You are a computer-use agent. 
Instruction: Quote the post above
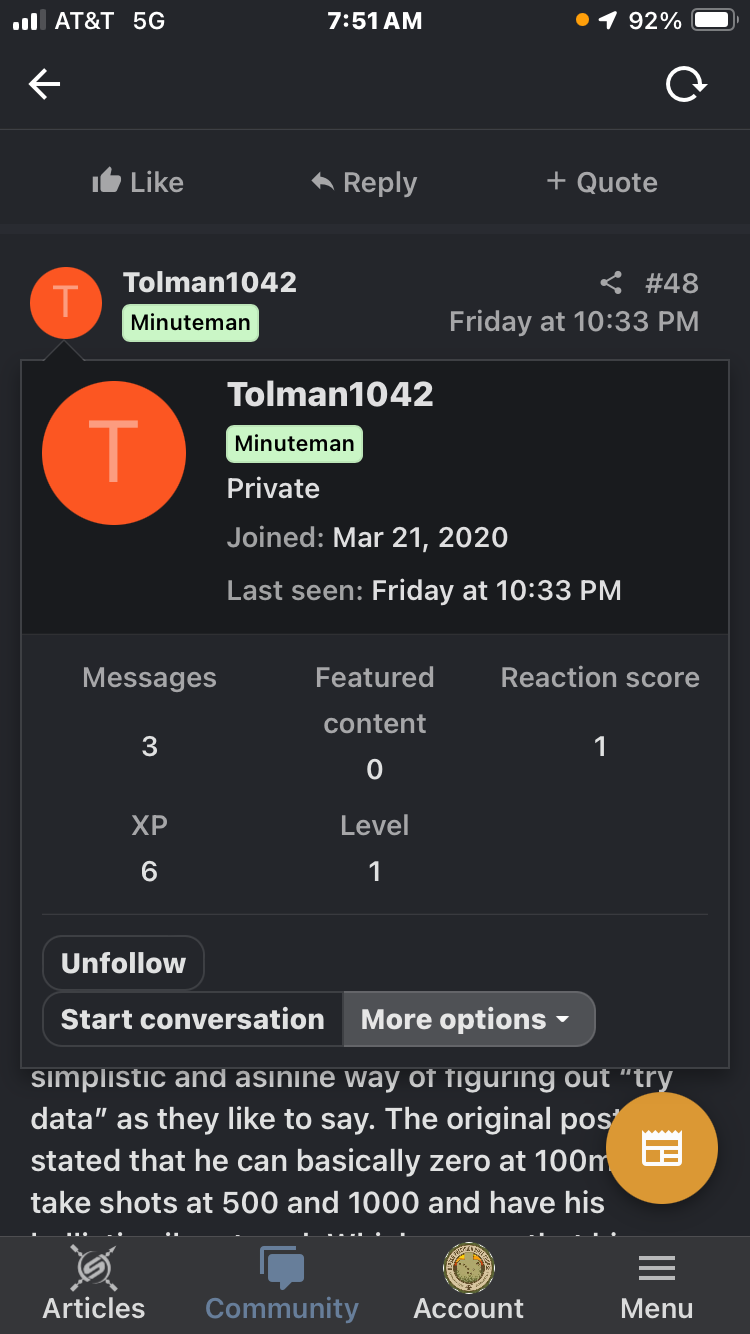point(602,182)
